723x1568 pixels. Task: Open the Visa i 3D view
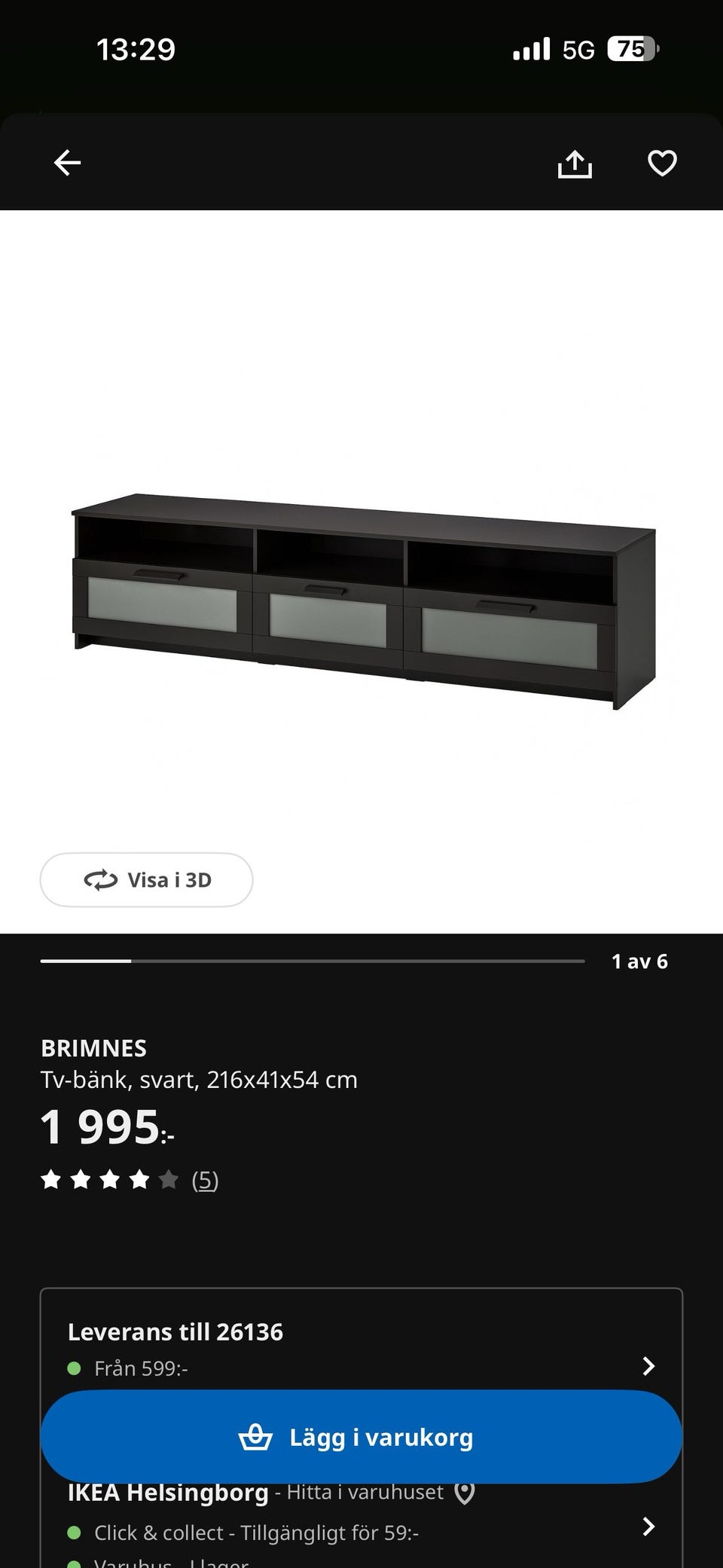click(x=147, y=879)
